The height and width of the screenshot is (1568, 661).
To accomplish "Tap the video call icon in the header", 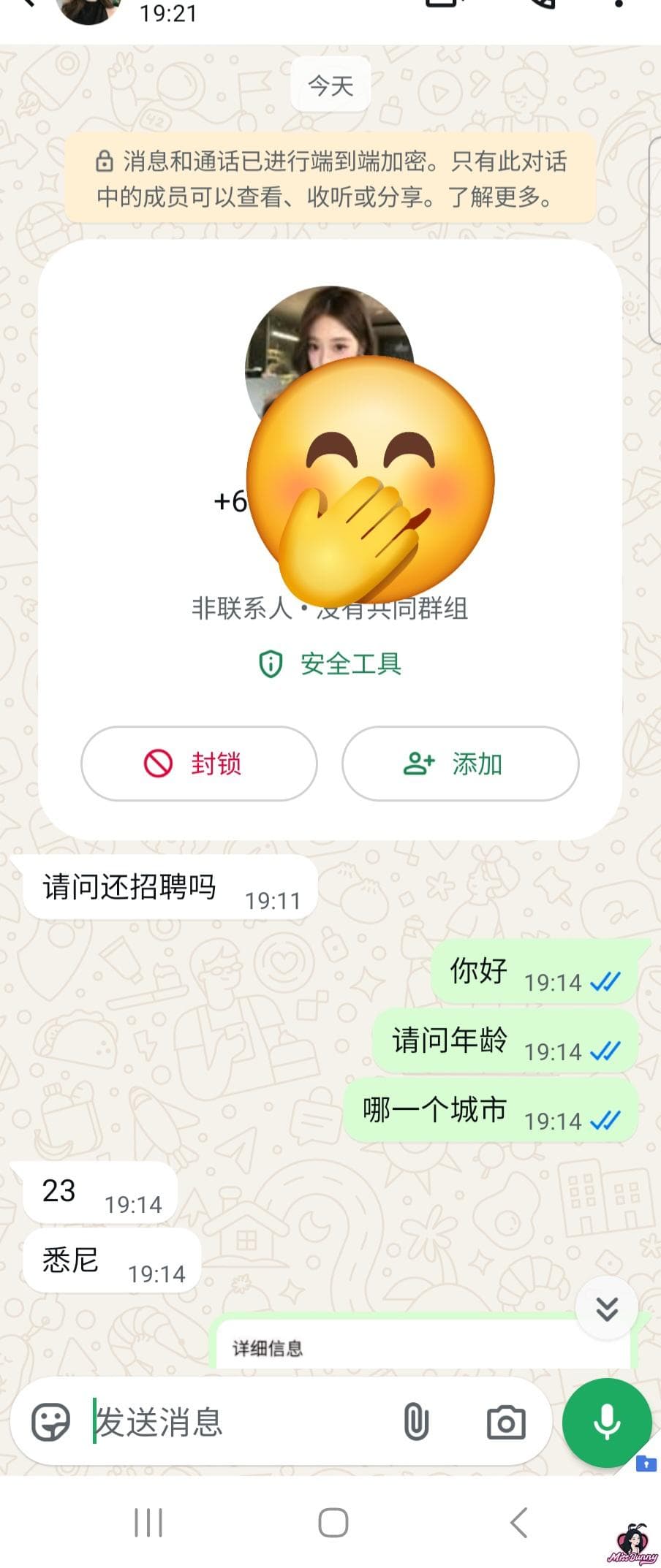I will point(442,7).
